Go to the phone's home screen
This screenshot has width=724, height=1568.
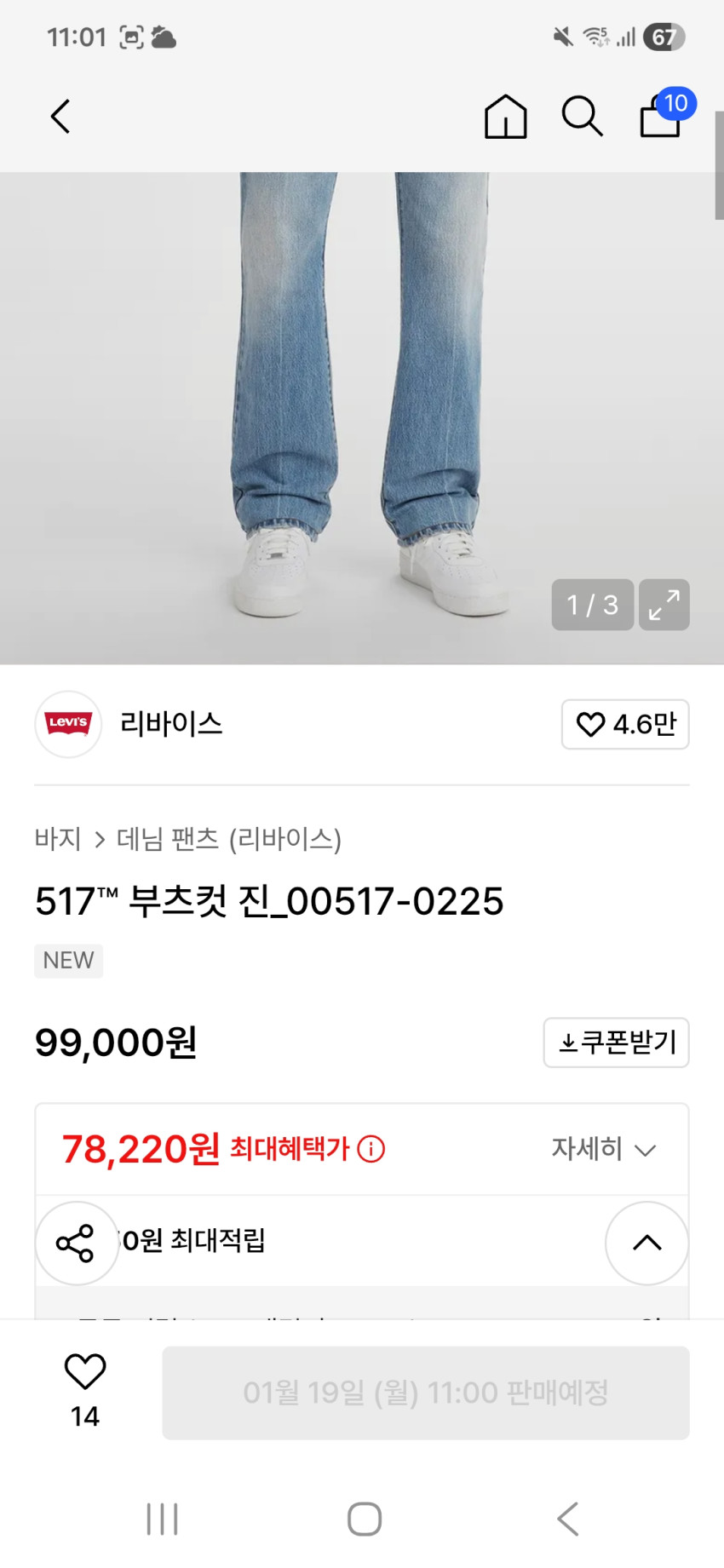click(x=364, y=1519)
